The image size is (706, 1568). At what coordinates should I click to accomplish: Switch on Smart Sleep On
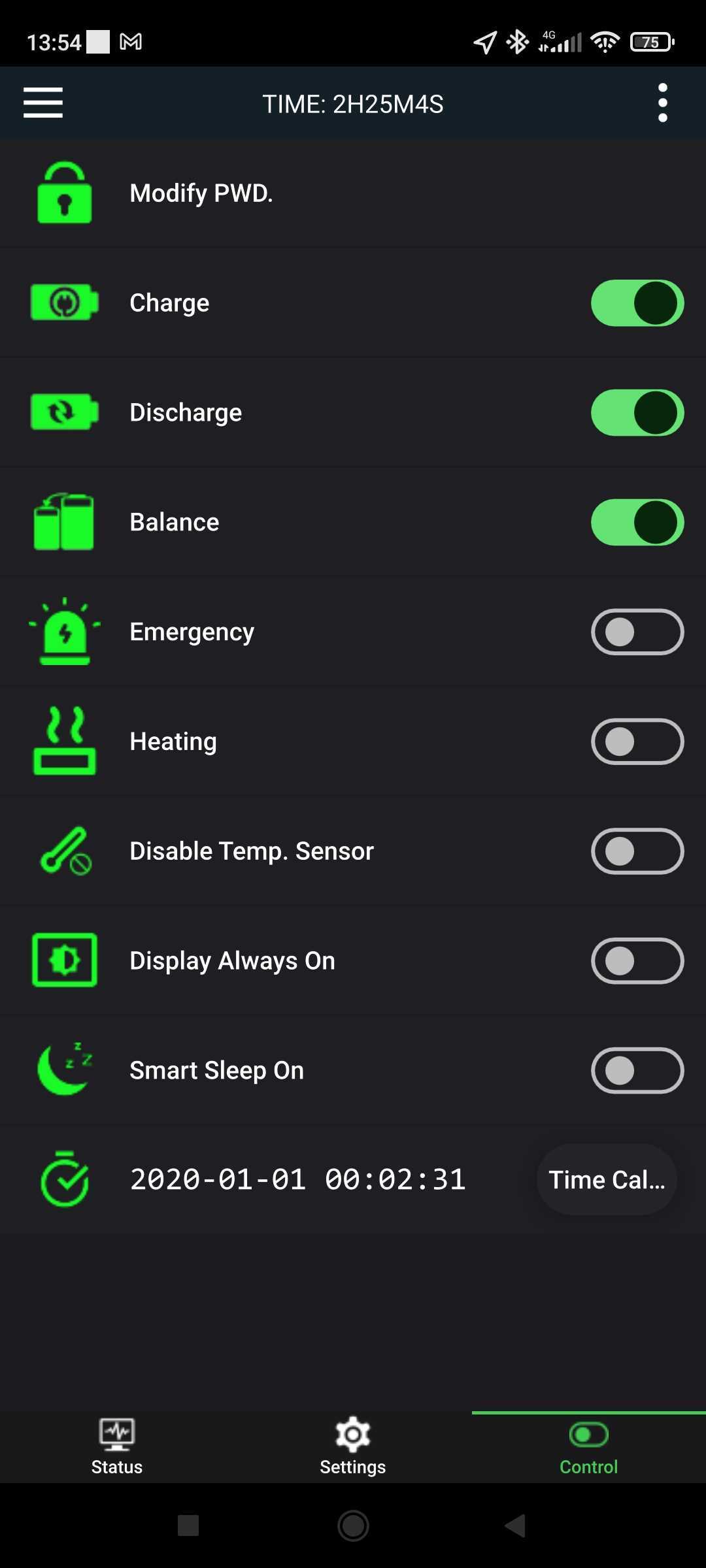[637, 1071]
